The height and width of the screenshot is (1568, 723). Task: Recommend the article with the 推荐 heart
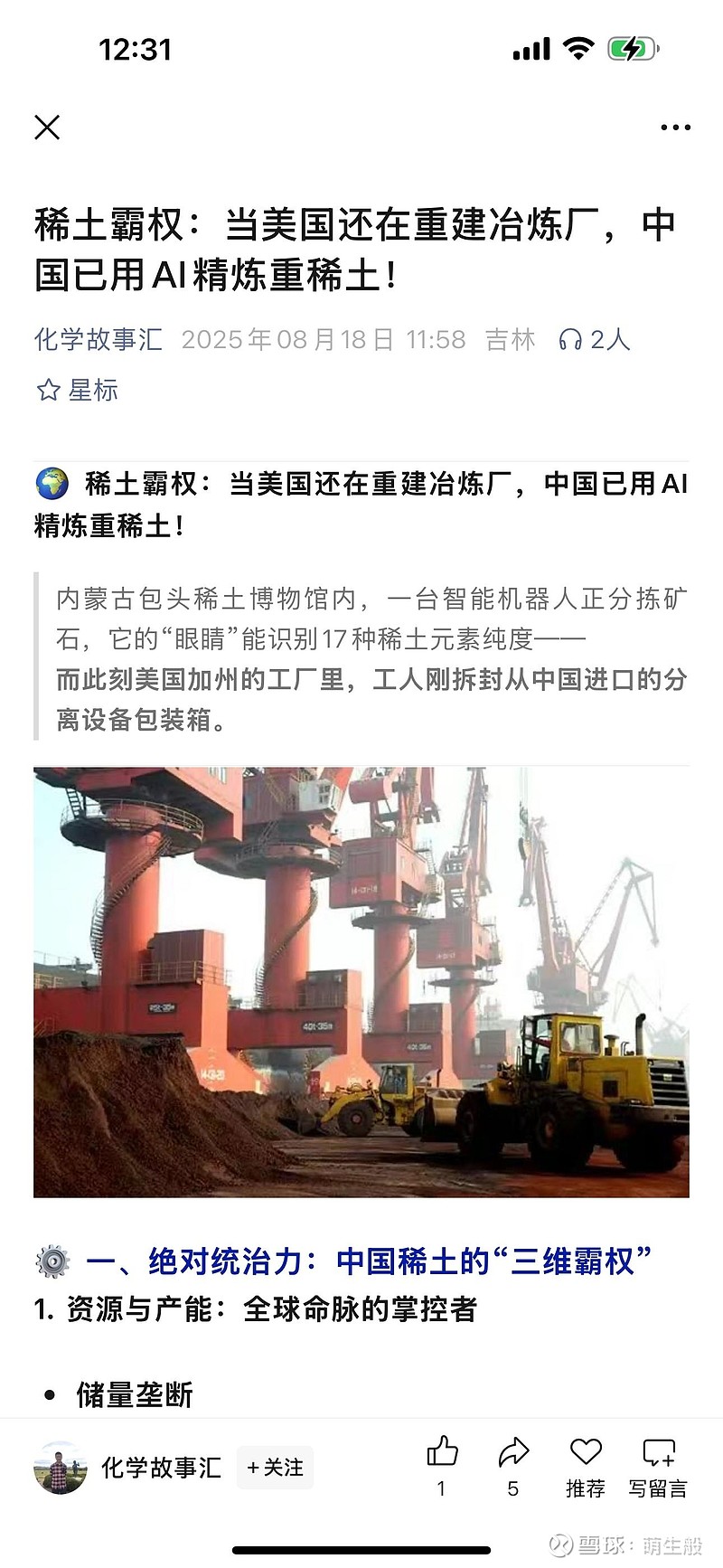586,1467
